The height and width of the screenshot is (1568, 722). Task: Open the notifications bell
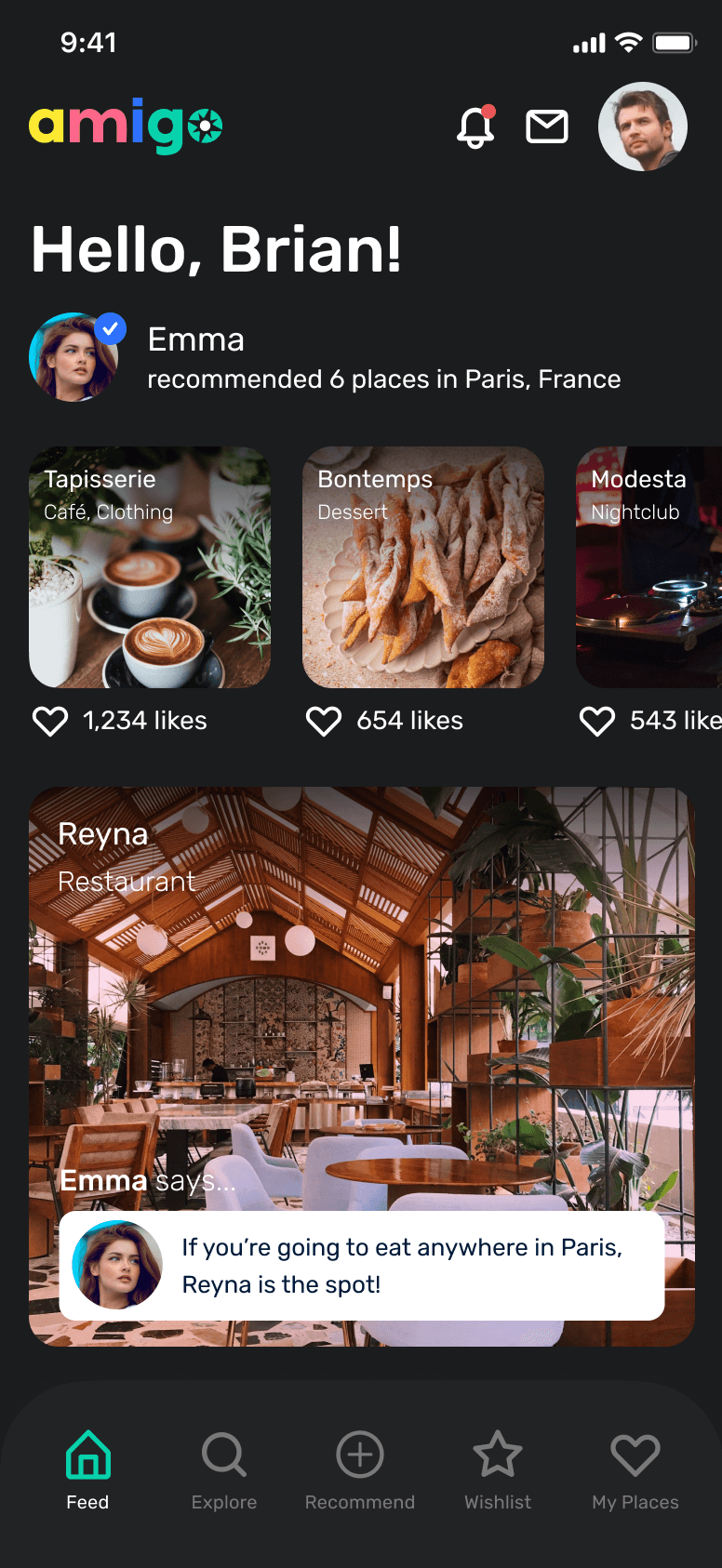coord(475,126)
